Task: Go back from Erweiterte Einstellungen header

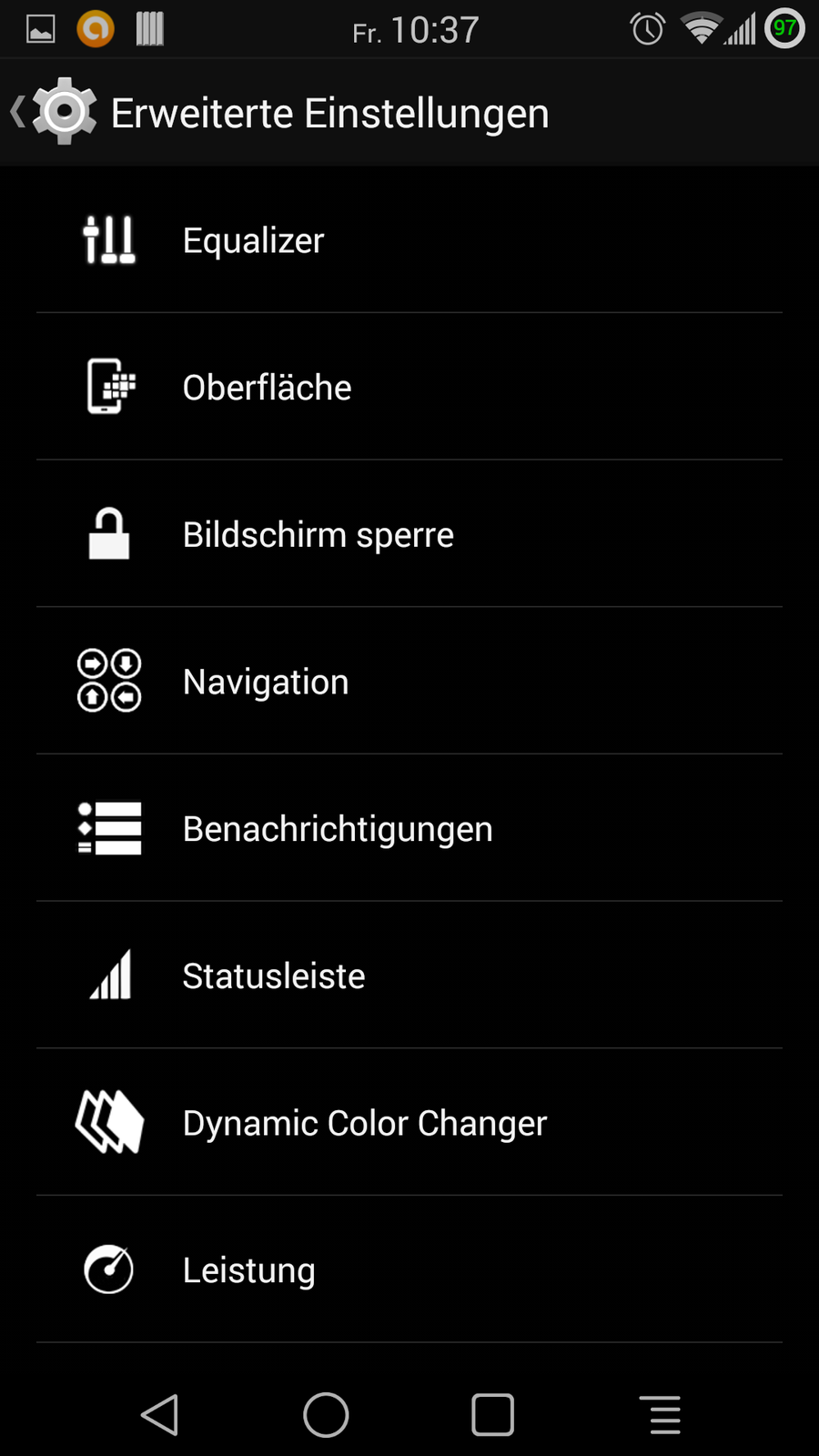Action: [x=50, y=113]
